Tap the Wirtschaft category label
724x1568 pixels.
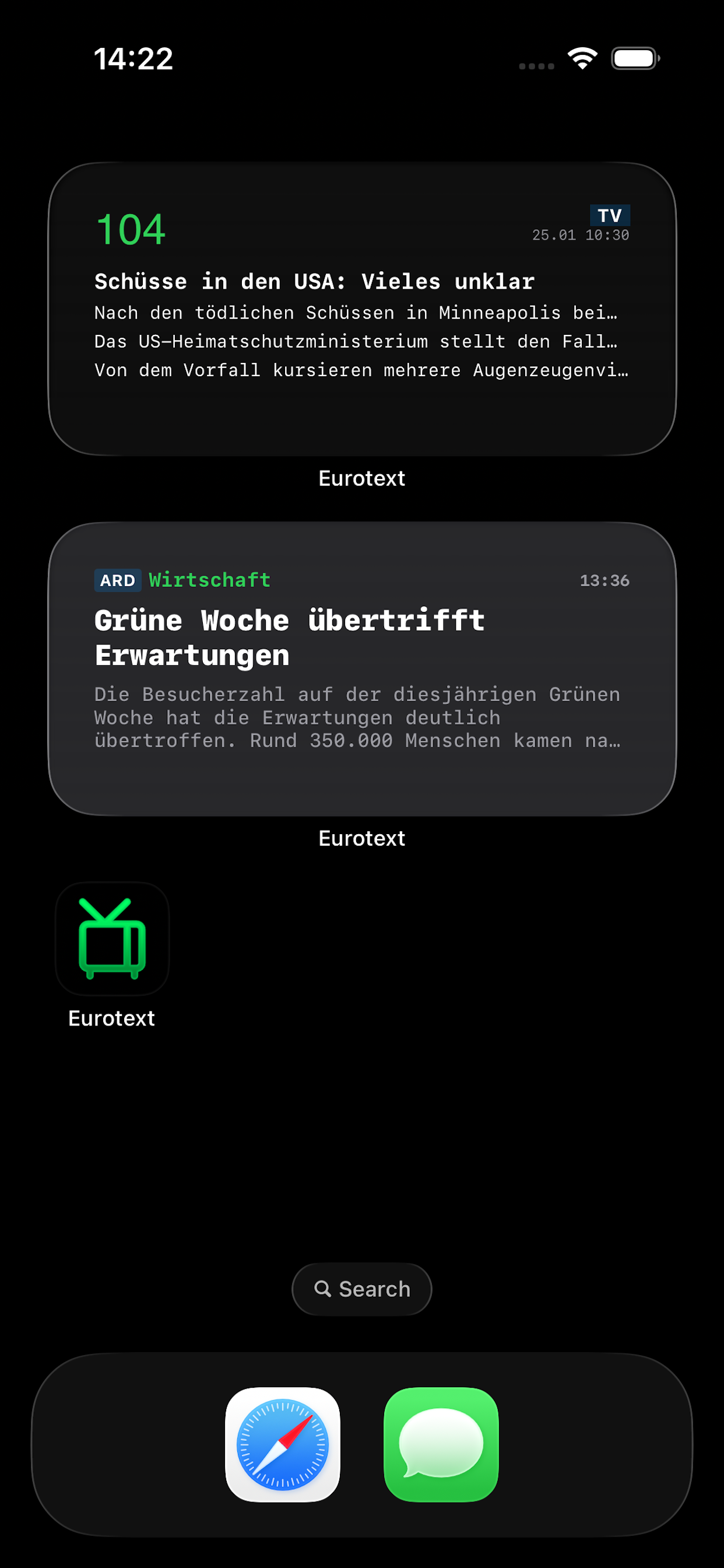tap(209, 580)
